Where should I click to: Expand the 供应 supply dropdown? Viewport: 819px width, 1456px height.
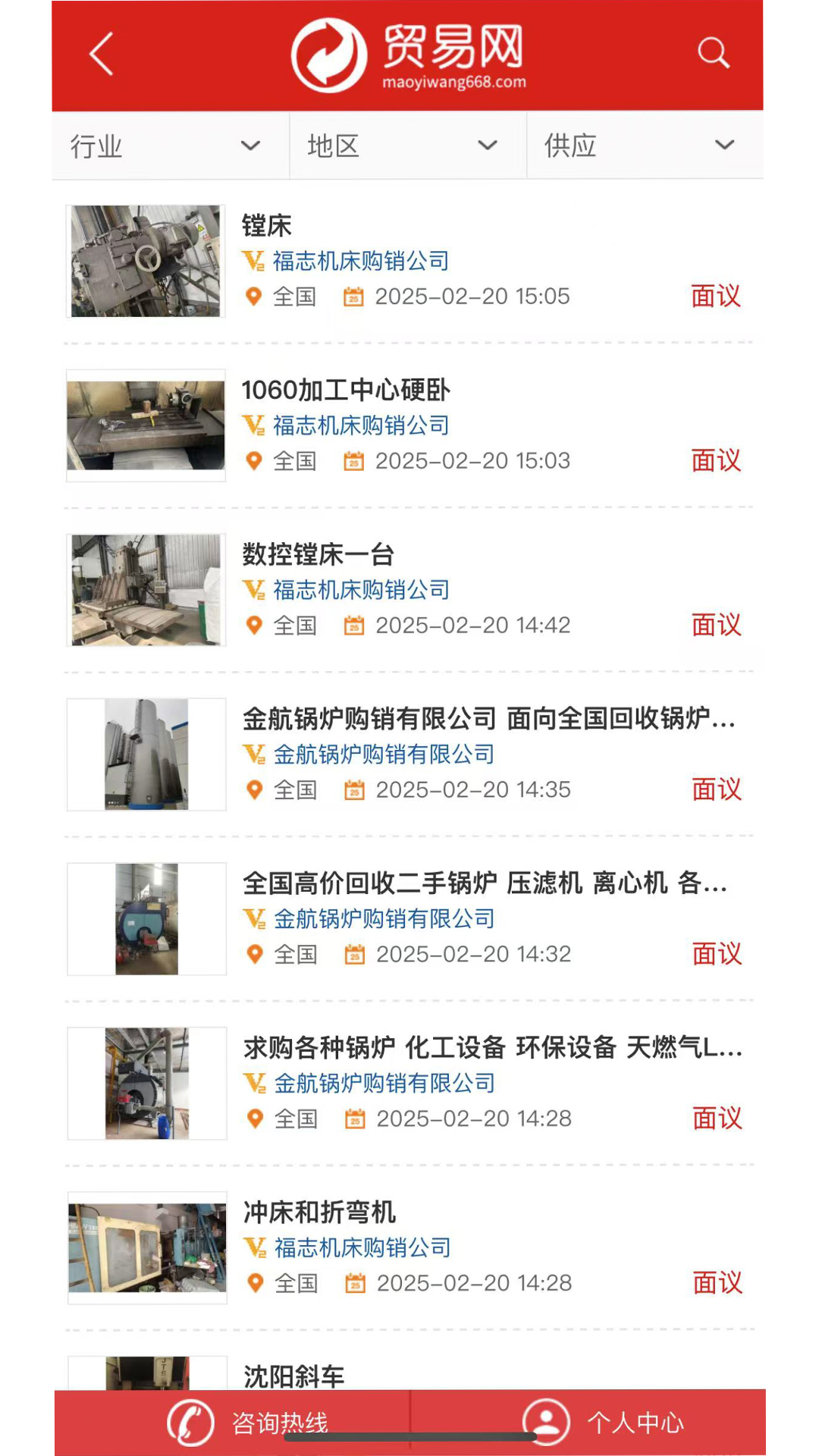(x=645, y=146)
